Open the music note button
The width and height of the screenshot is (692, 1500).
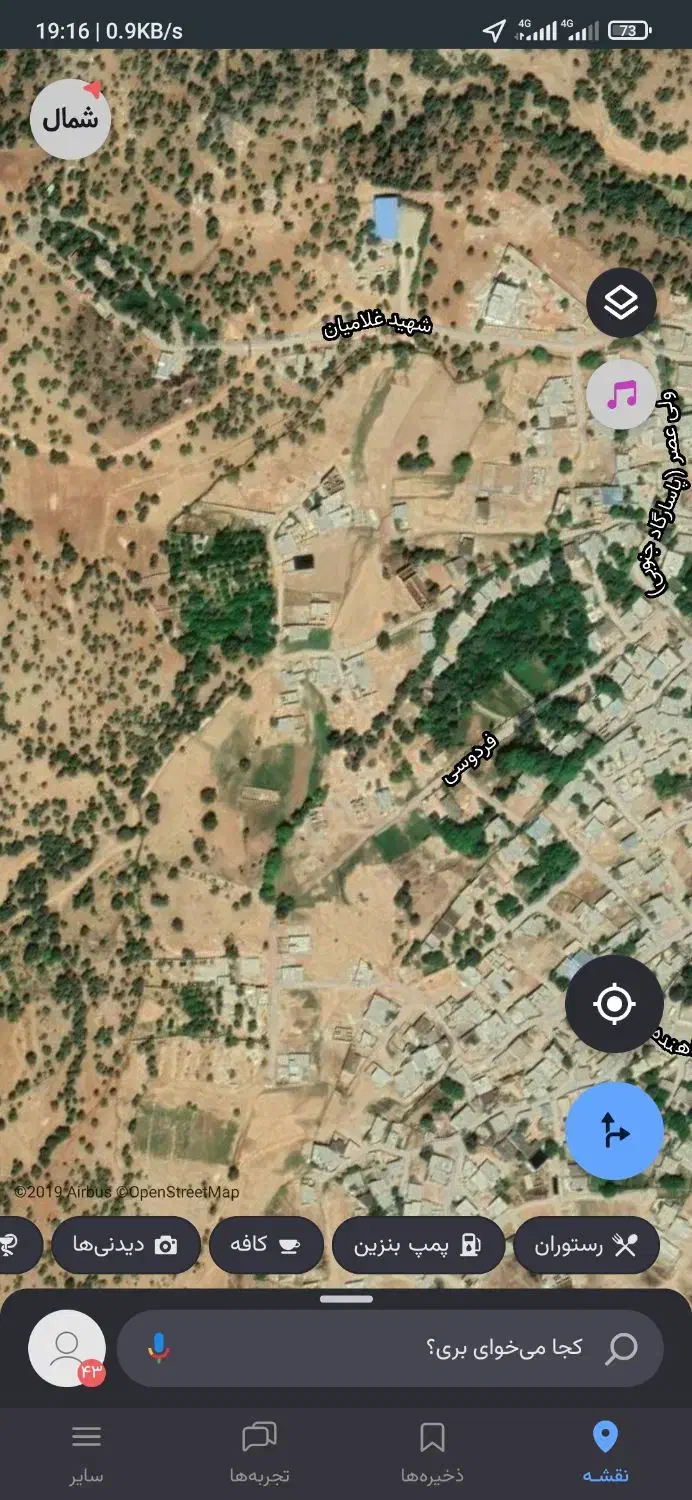tap(621, 394)
